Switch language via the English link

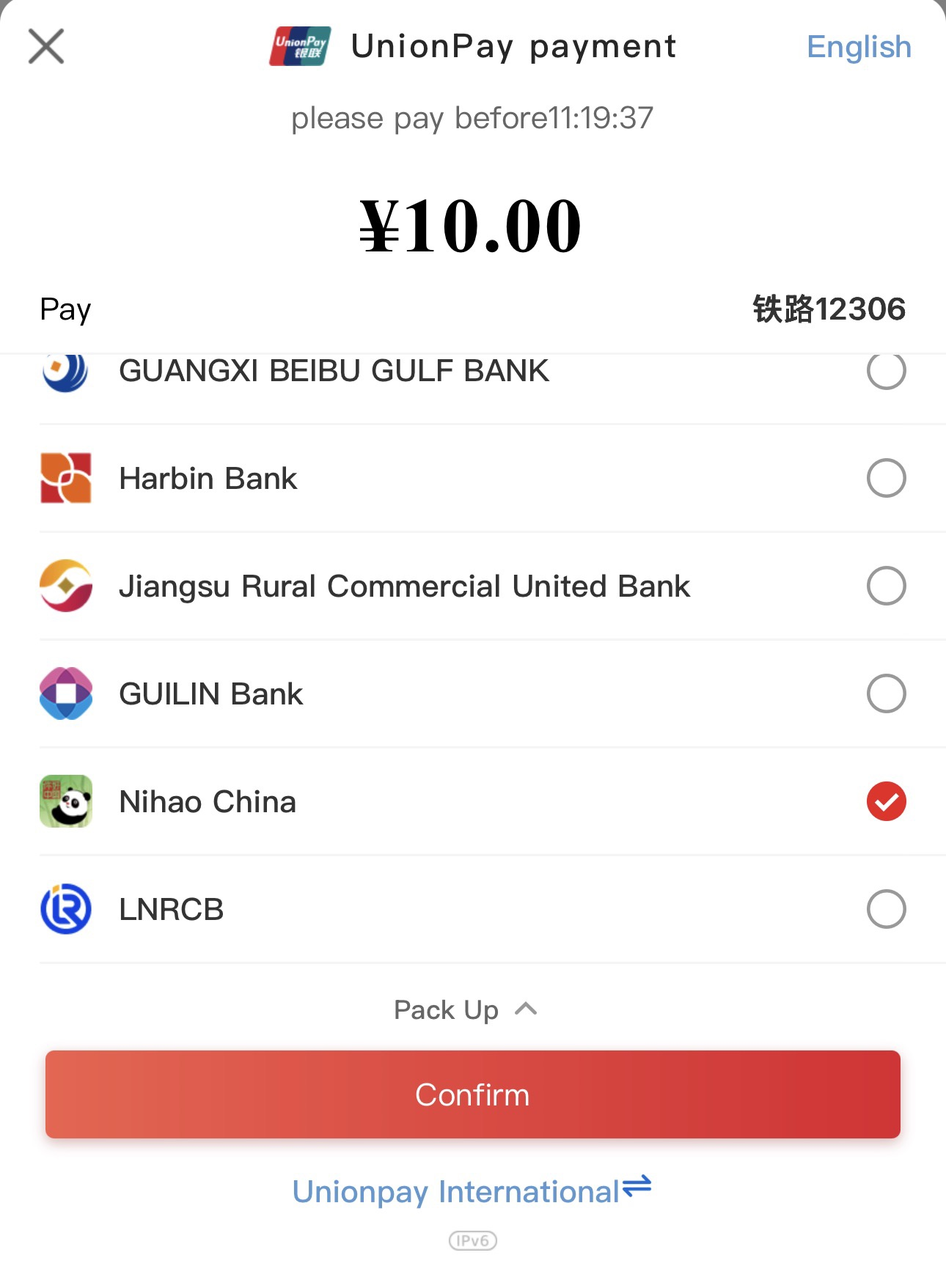(x=858, y=47)
